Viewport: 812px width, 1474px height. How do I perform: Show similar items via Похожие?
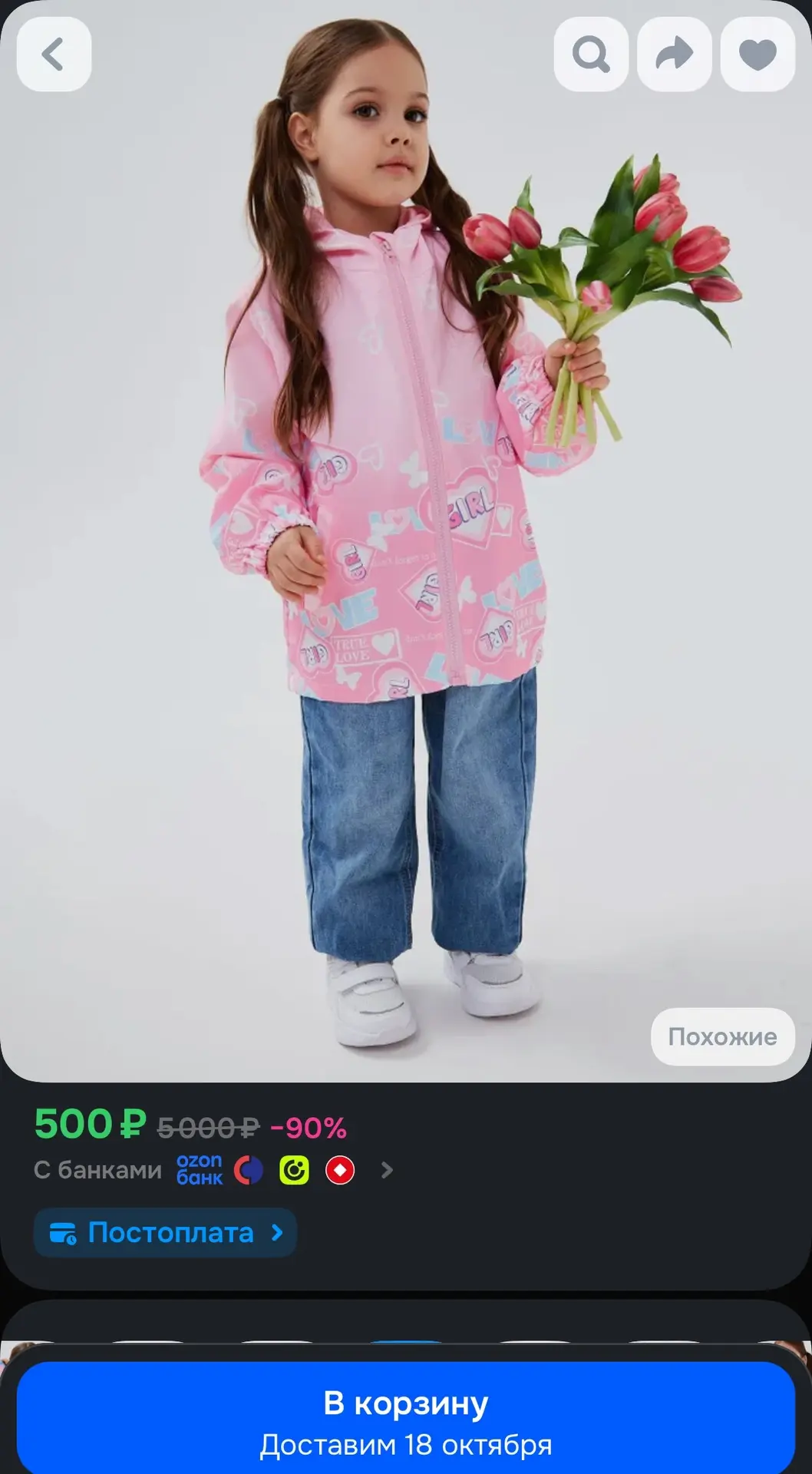coord(722,1036)
